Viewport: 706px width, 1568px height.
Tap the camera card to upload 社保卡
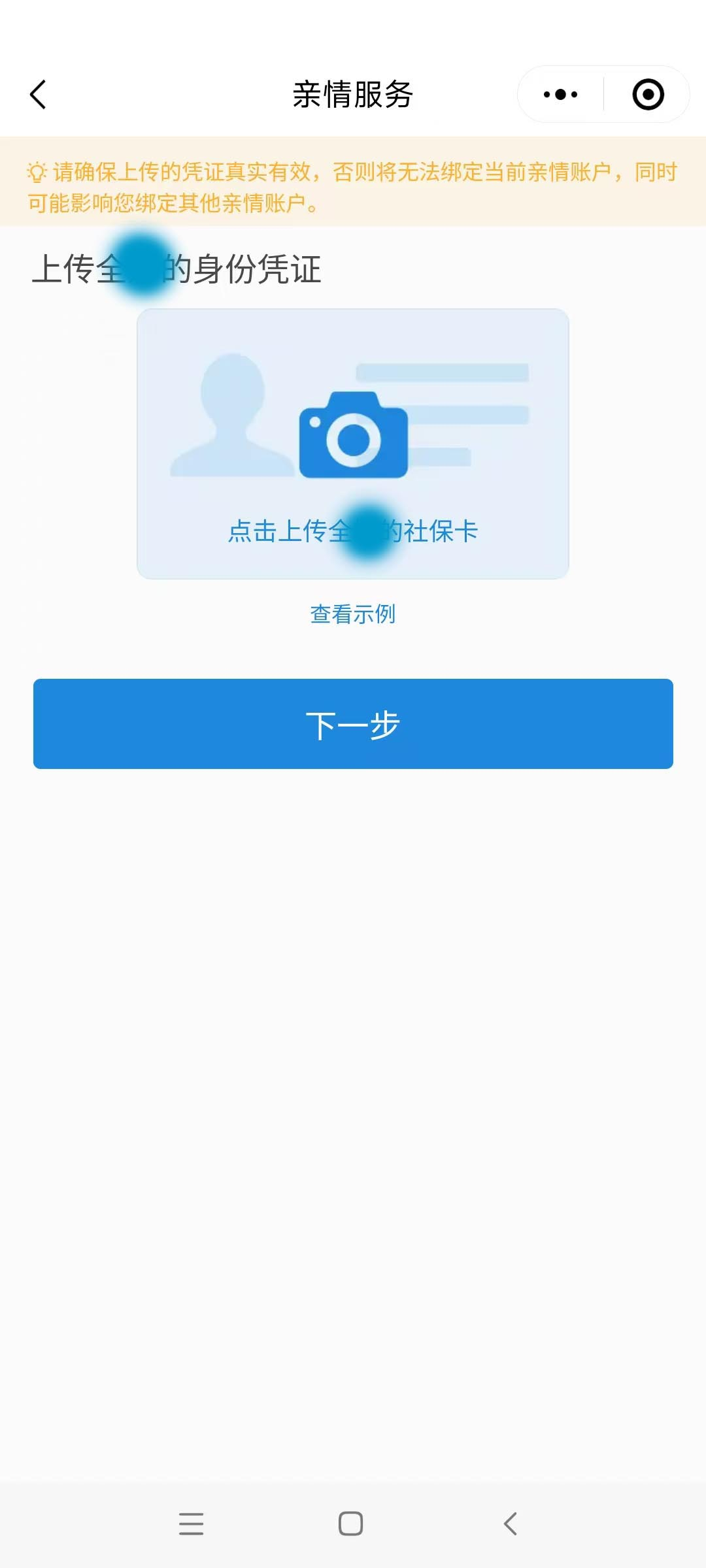353,443
